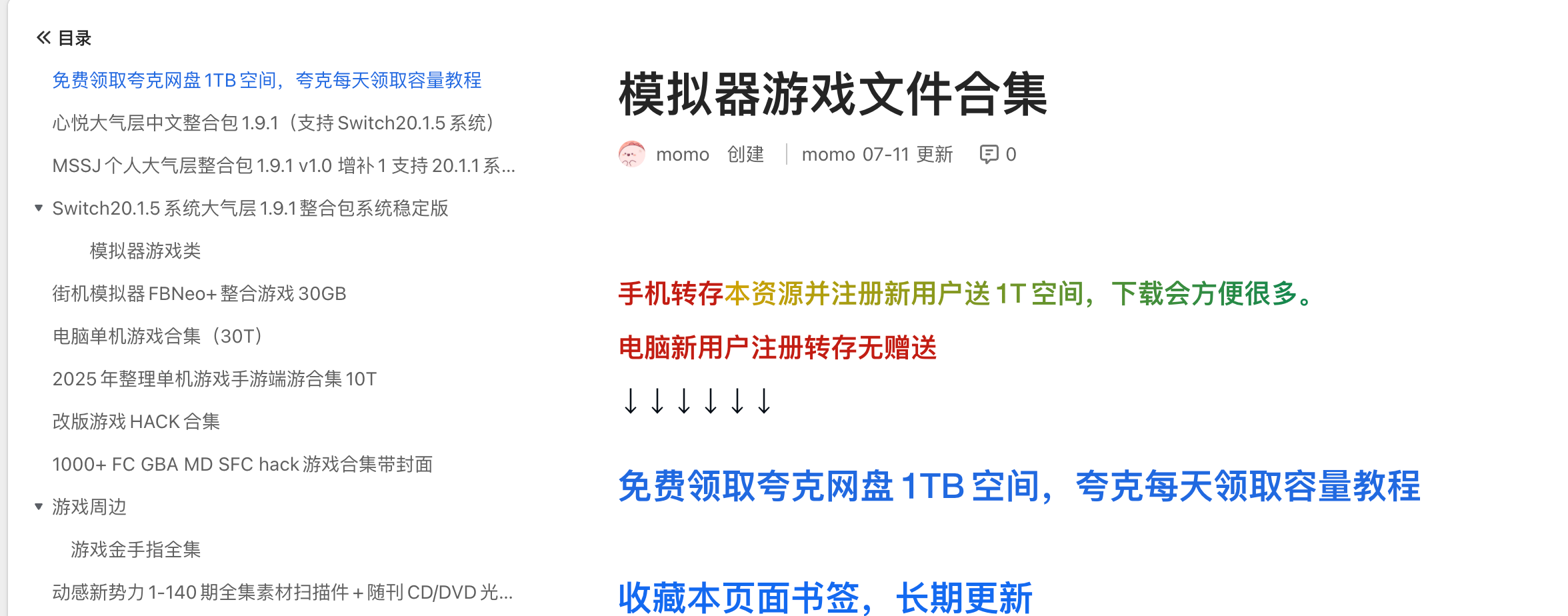Open 1000+ FC GBA MD SFC hack游戏合集 entry
The height and width of the screenshot is (616, 1568).
pyautogui.click(x=242, y=465)
